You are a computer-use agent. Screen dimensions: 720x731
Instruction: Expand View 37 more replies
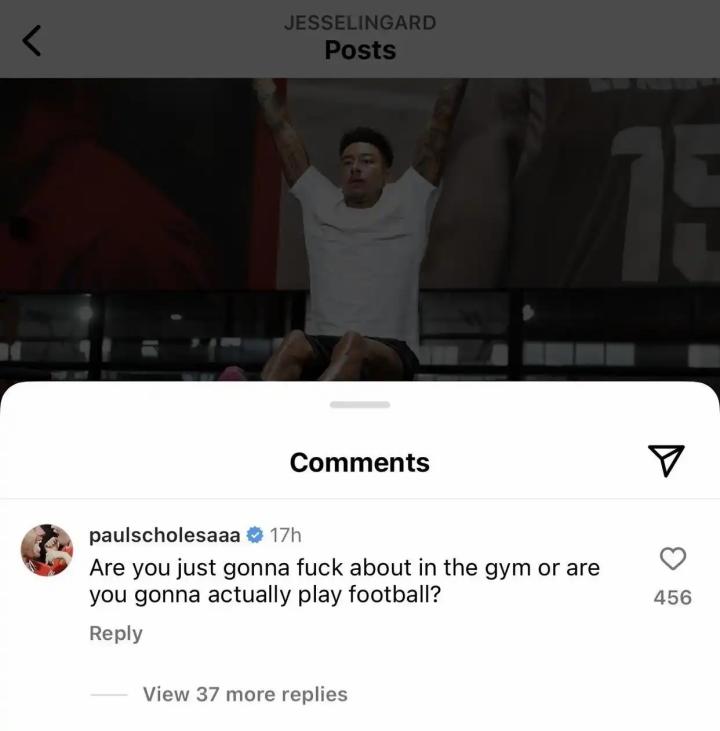245,694
